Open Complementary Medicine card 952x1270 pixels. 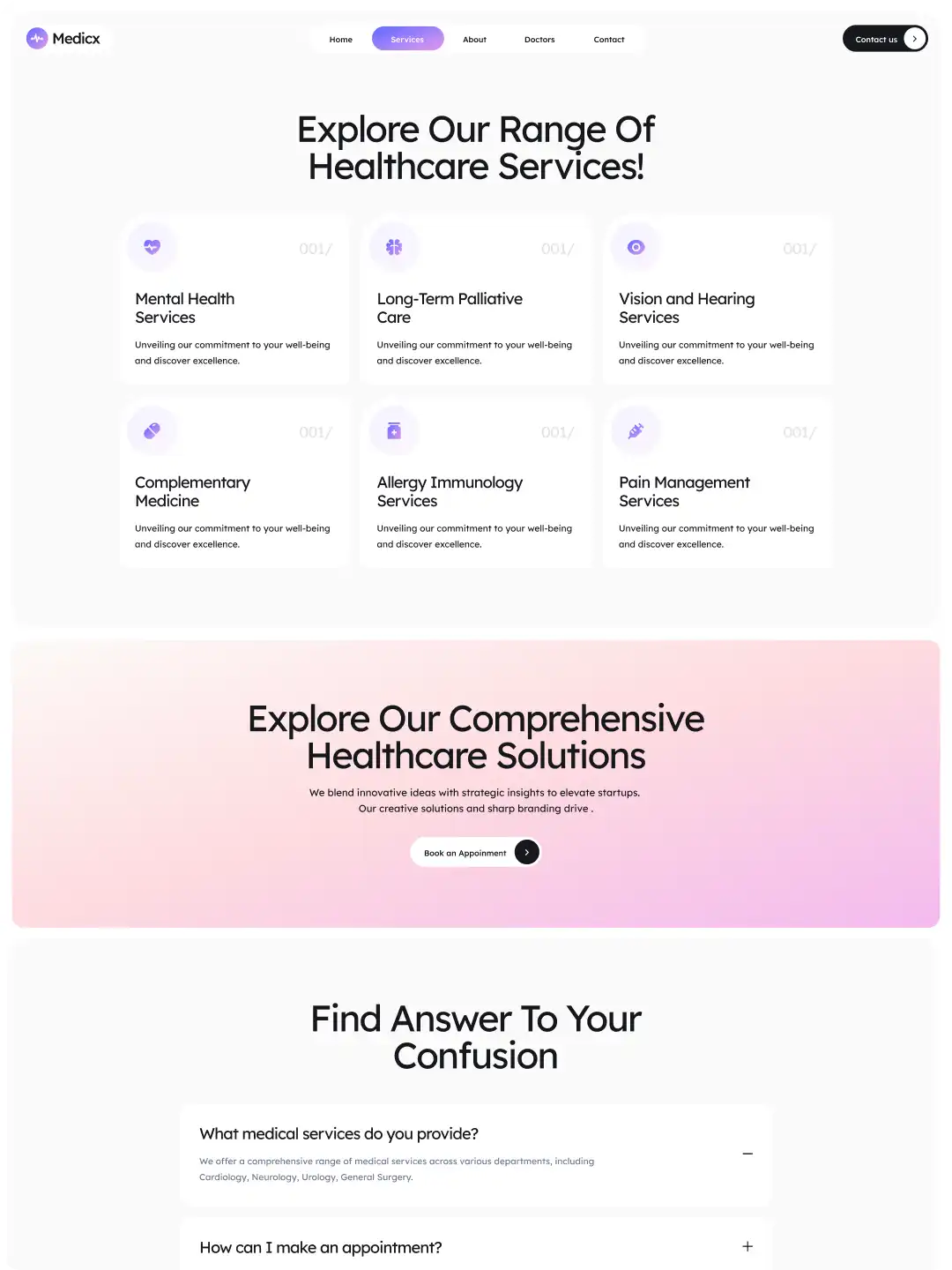click(234, 484)
